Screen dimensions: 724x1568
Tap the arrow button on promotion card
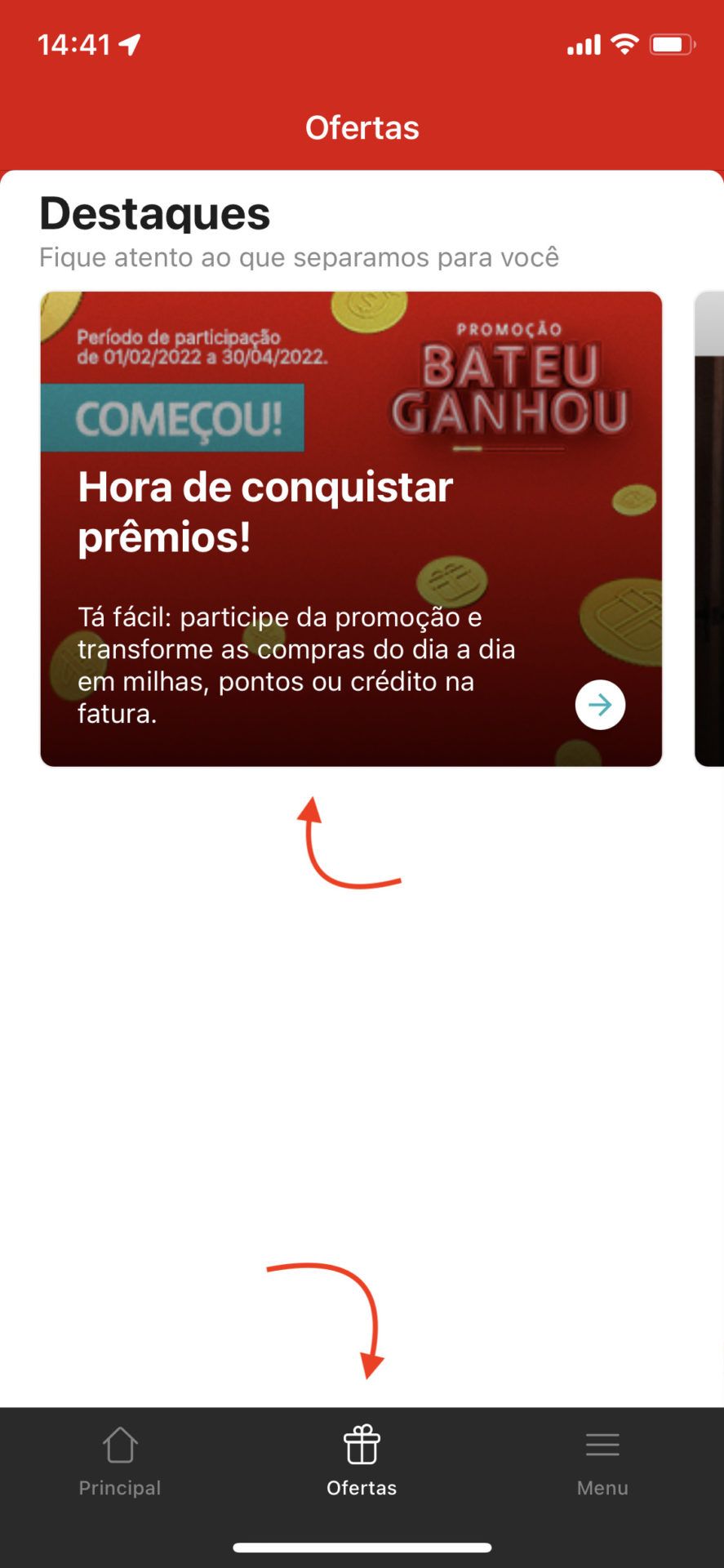[x=600, y=705]
